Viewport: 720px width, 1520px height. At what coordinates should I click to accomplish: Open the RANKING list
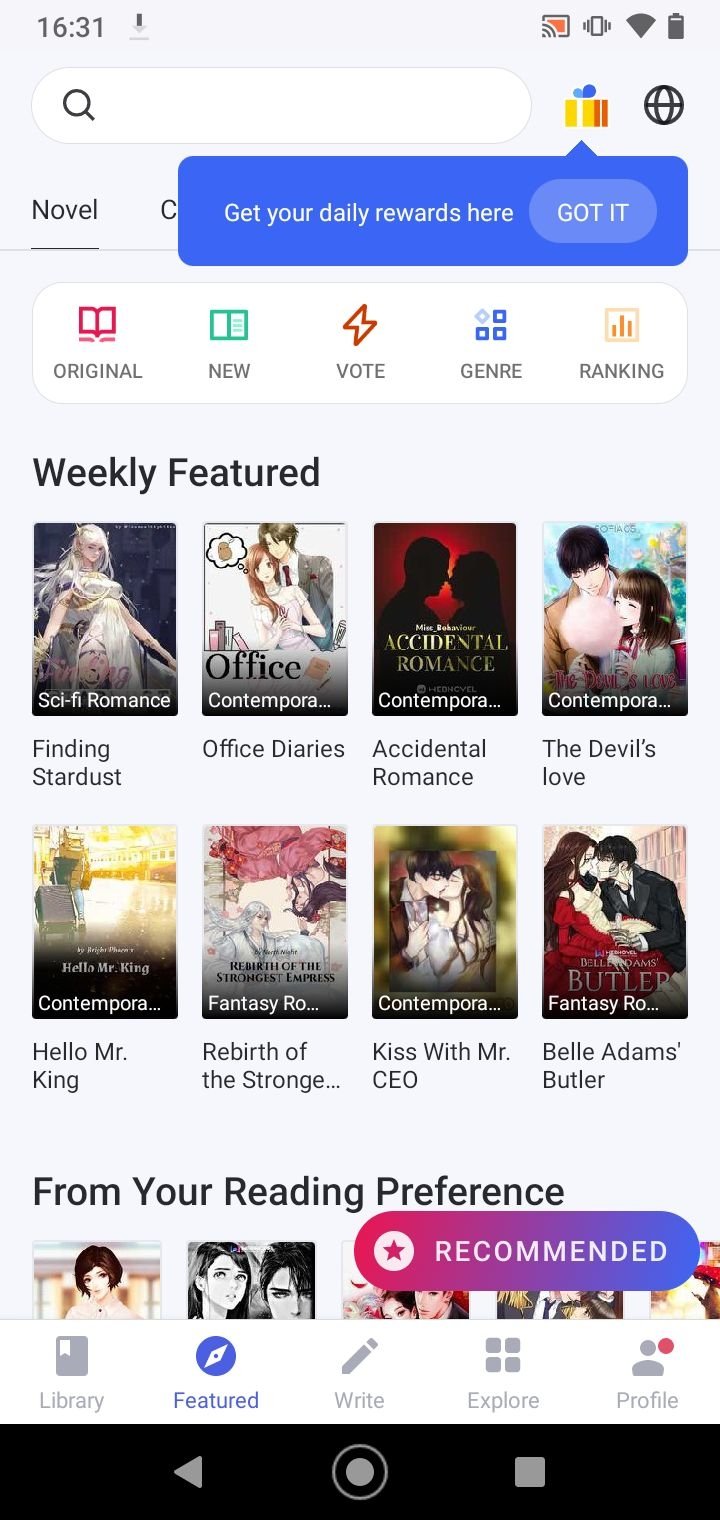coord(621,344)
